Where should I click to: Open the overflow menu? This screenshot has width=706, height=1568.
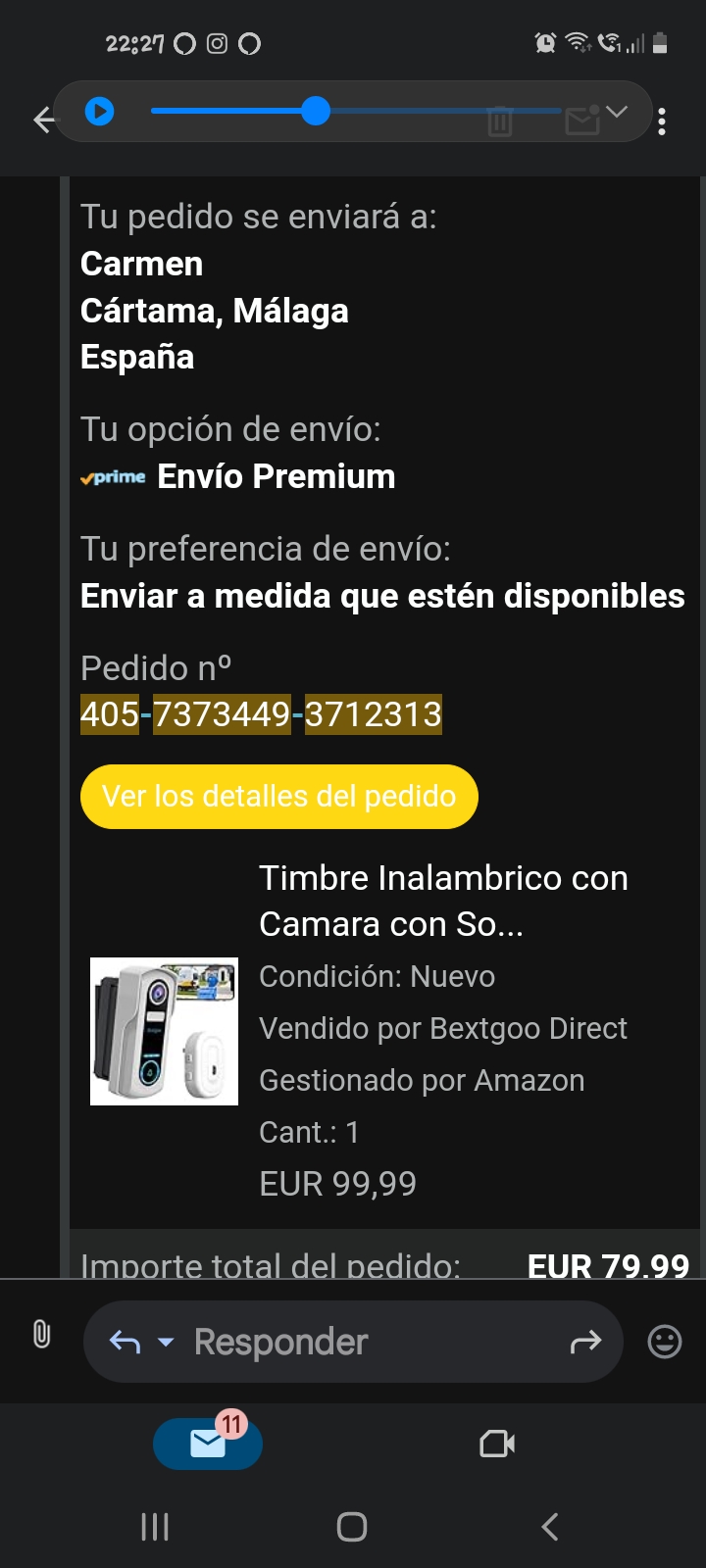(x=663, y=122)
